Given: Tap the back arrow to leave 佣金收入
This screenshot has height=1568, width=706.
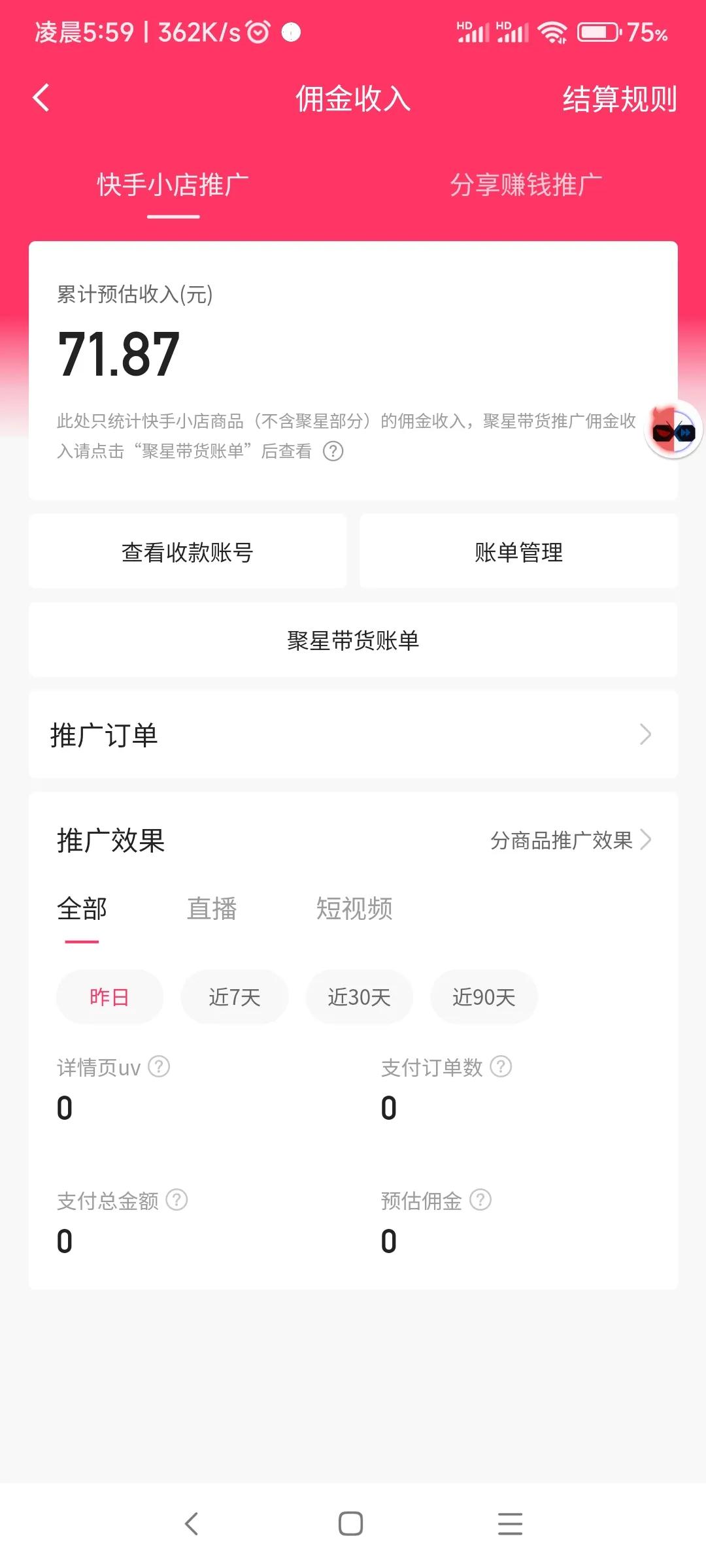Looking at the screenshot, I should (x=41, y=99).
